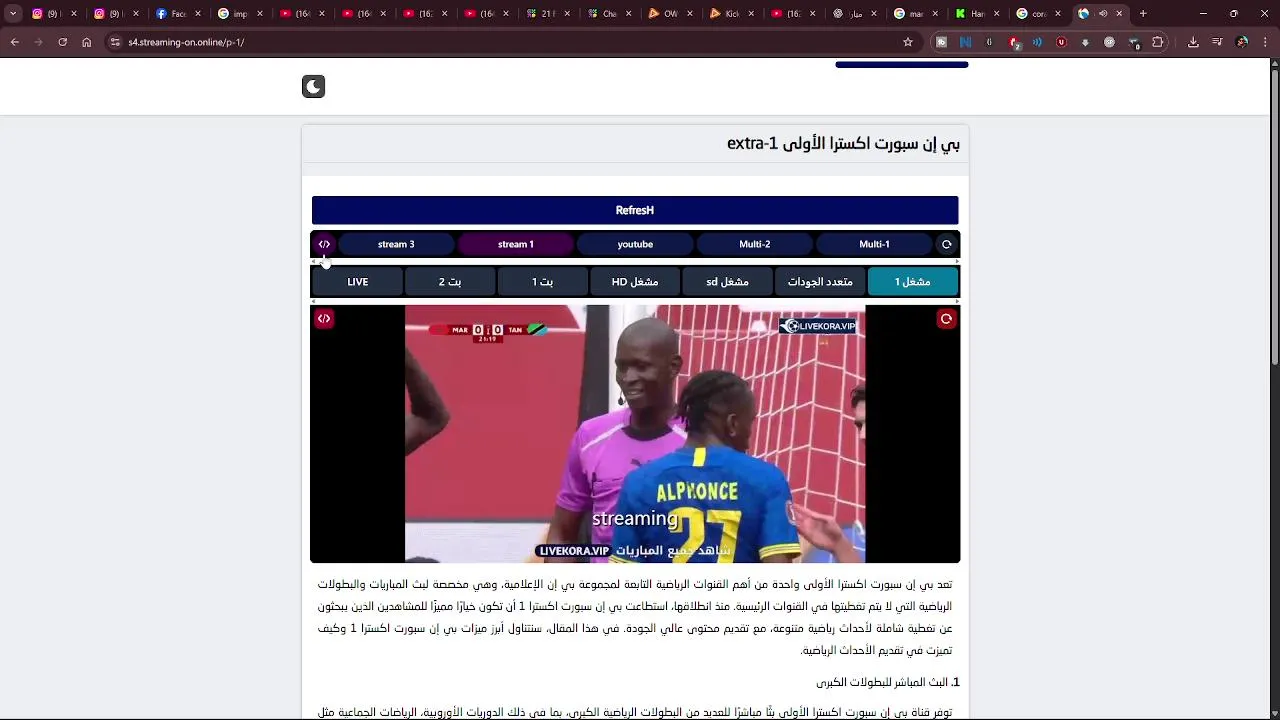Switch to stream 3 server
1280x720 pixels.
tap(396, 244)
